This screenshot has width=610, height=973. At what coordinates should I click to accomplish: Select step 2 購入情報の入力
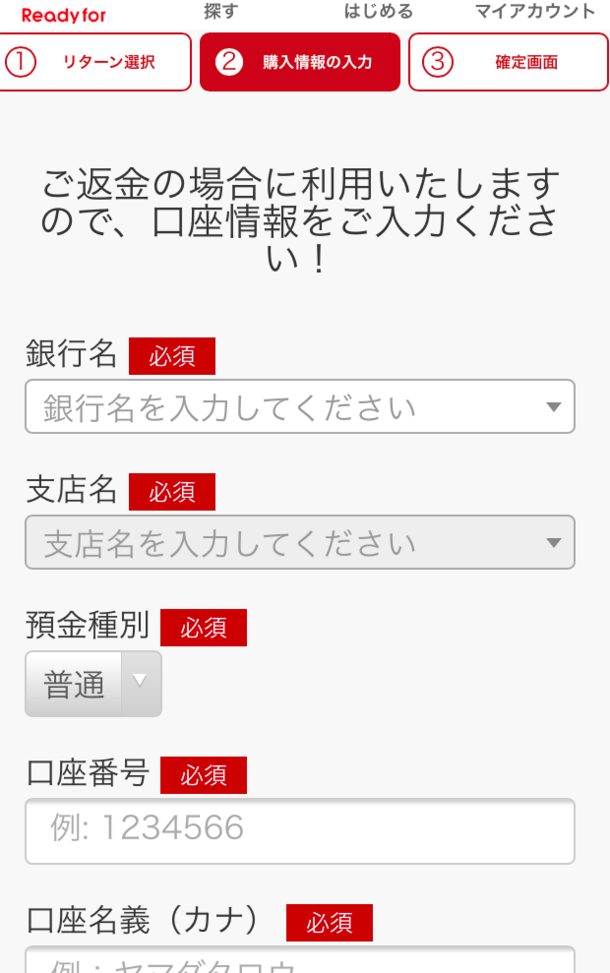(x=300, y=62)
